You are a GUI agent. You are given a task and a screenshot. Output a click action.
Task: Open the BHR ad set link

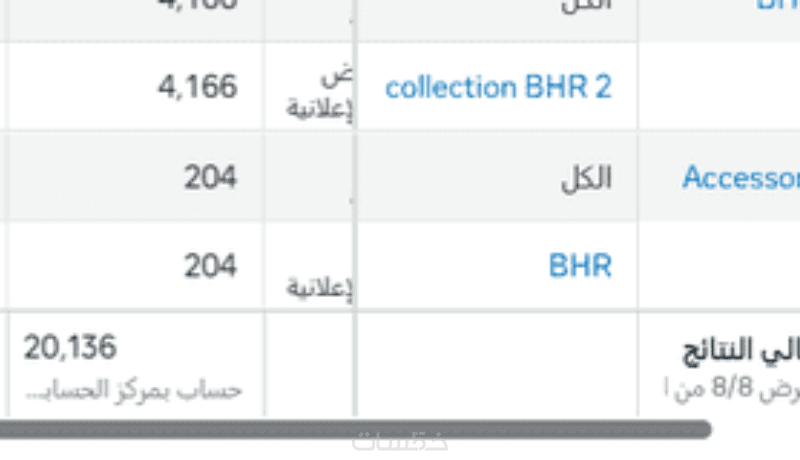(580, 266)
